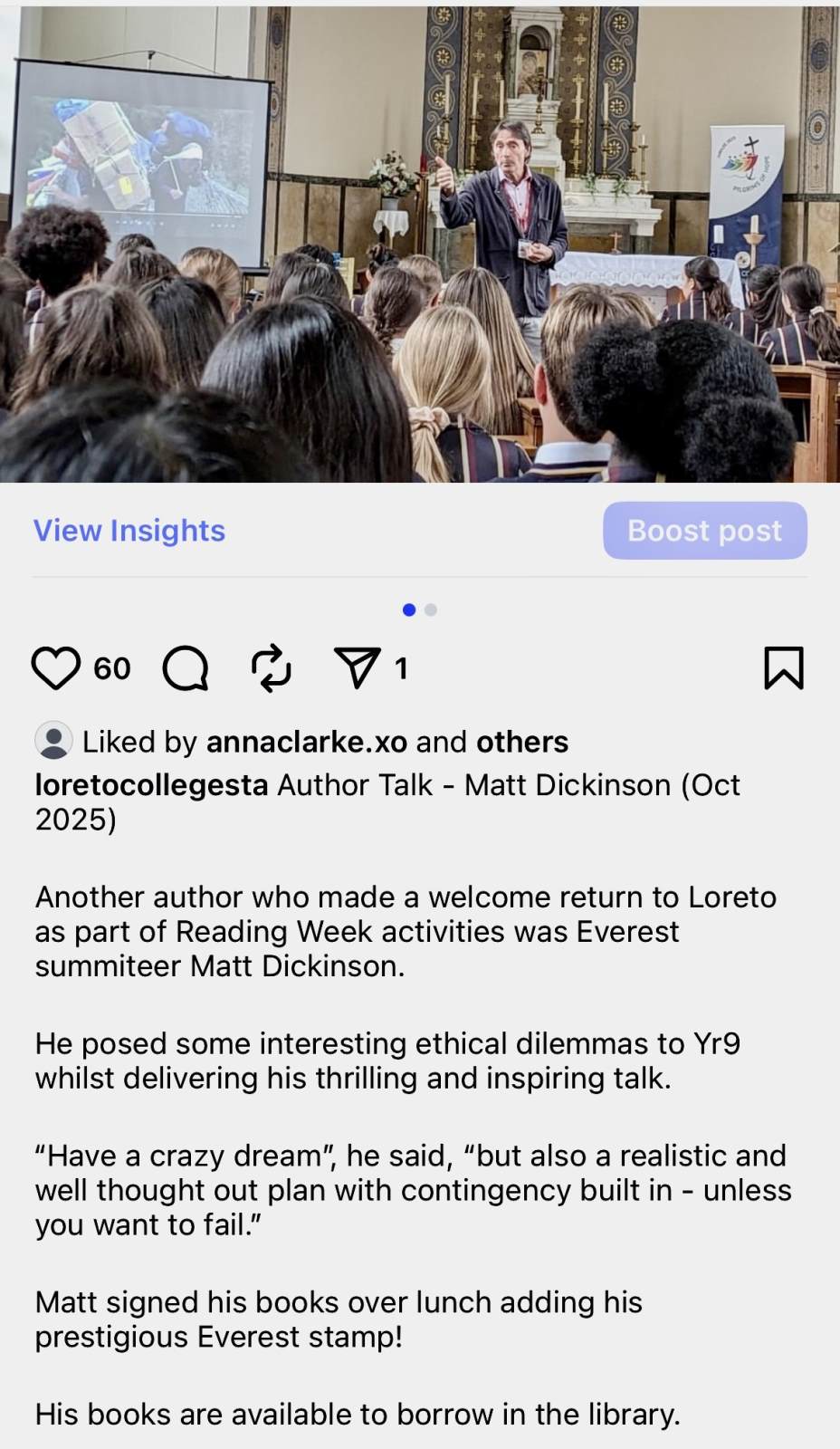Screen dimensions: 840x1449
Task: Share the post via the send icon
Action: click(x=357, y=668)
